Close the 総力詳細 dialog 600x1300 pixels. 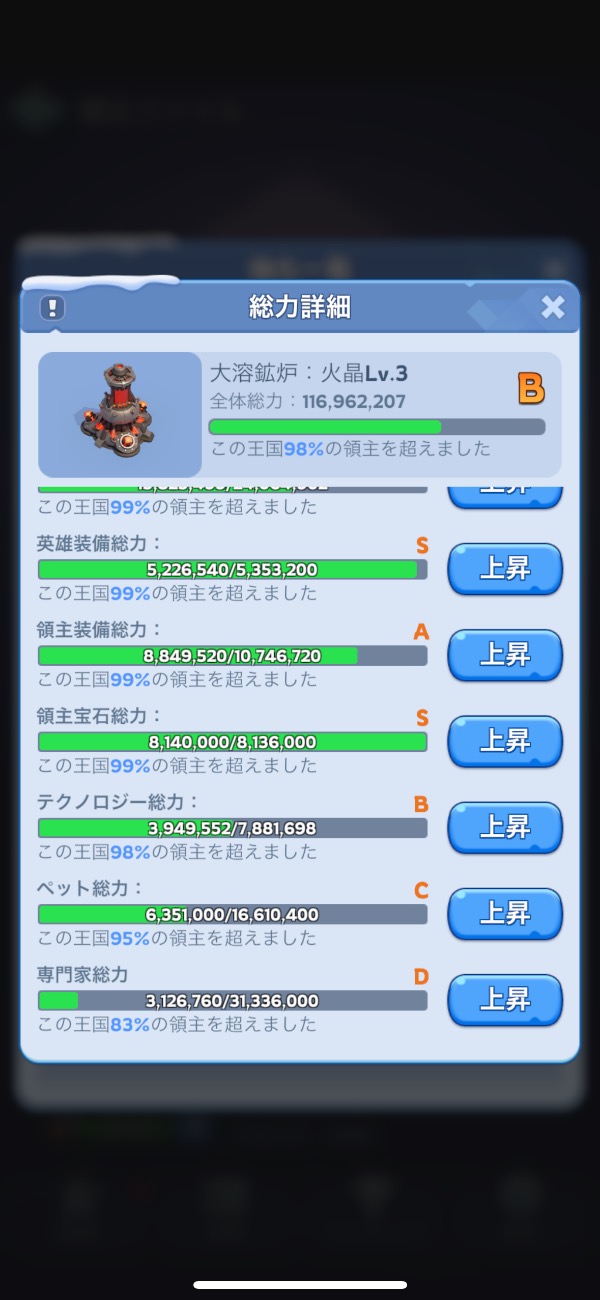point(552,307)
